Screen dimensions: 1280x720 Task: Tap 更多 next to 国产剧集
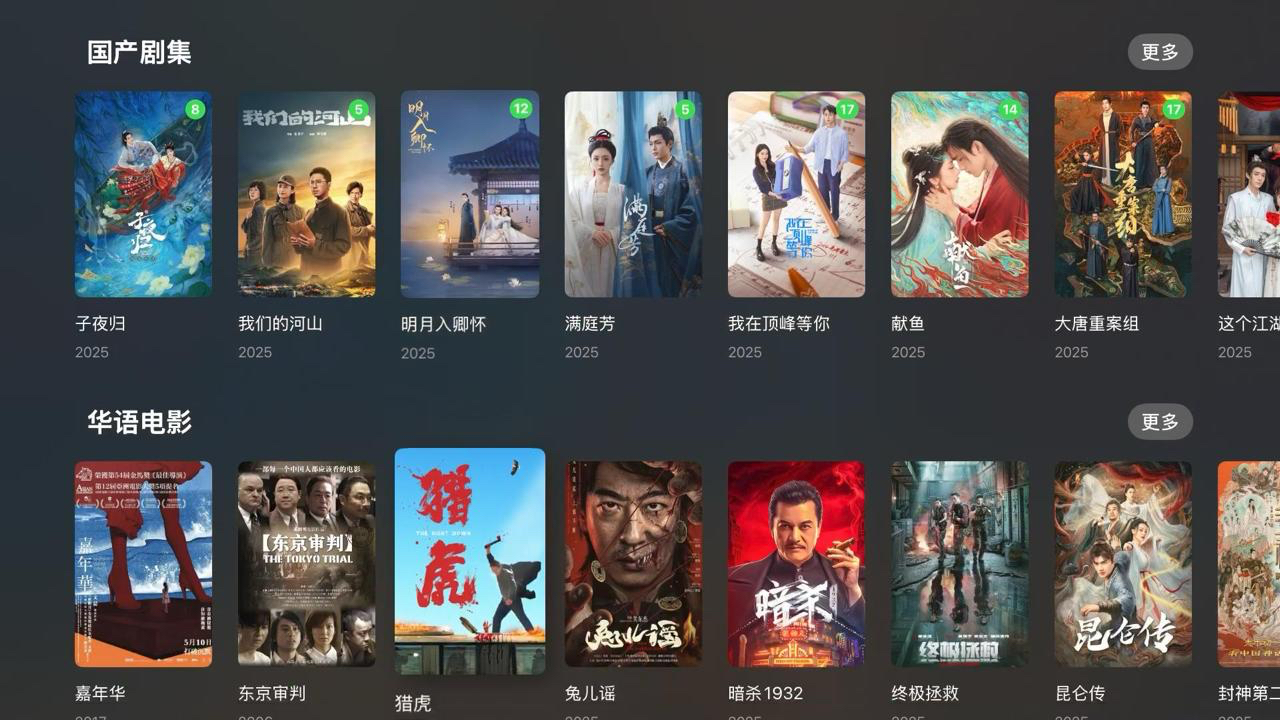pos(1160,52)
